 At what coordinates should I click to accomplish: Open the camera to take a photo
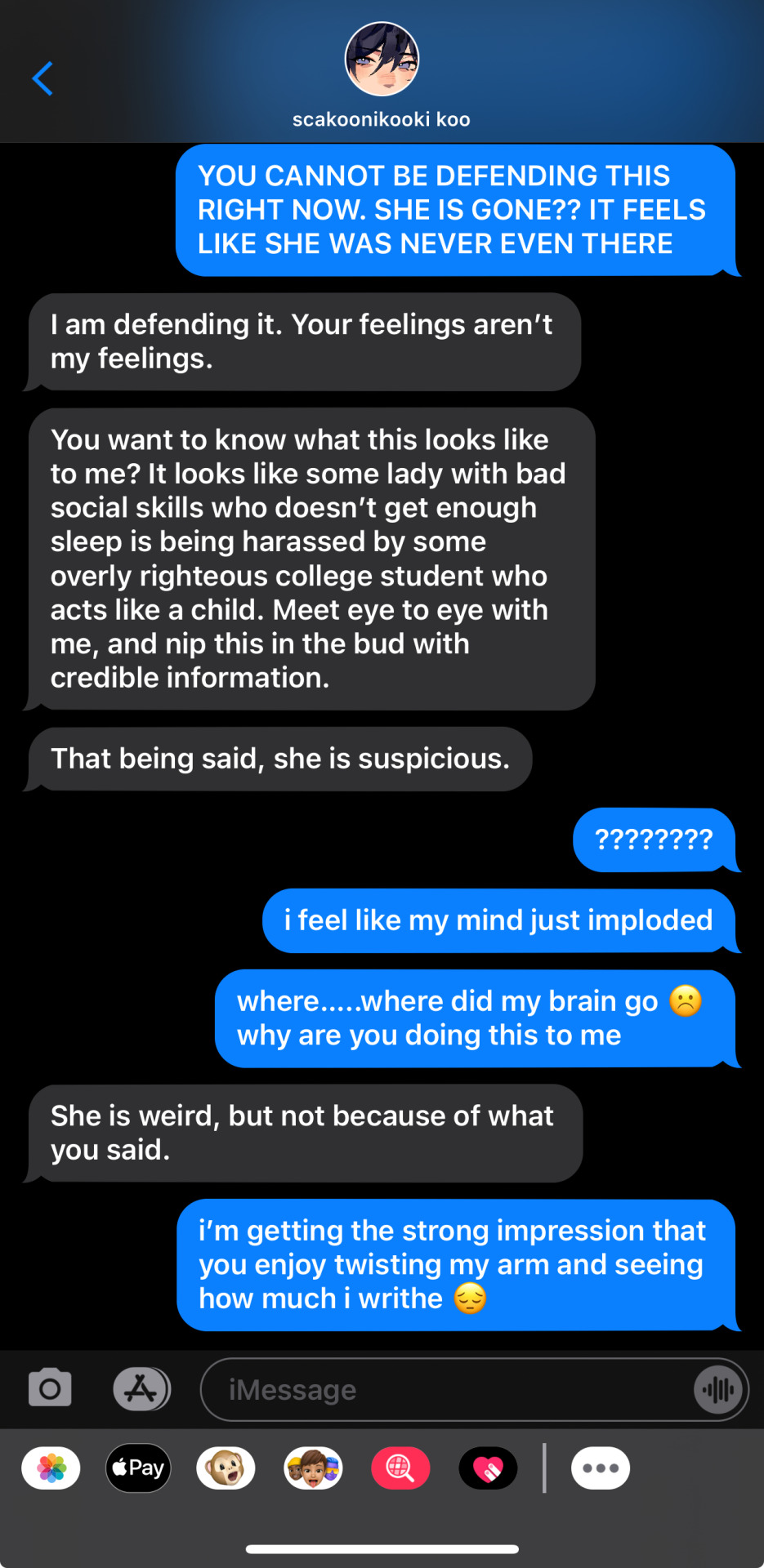pyautogui.click(x=50, y=1388)
